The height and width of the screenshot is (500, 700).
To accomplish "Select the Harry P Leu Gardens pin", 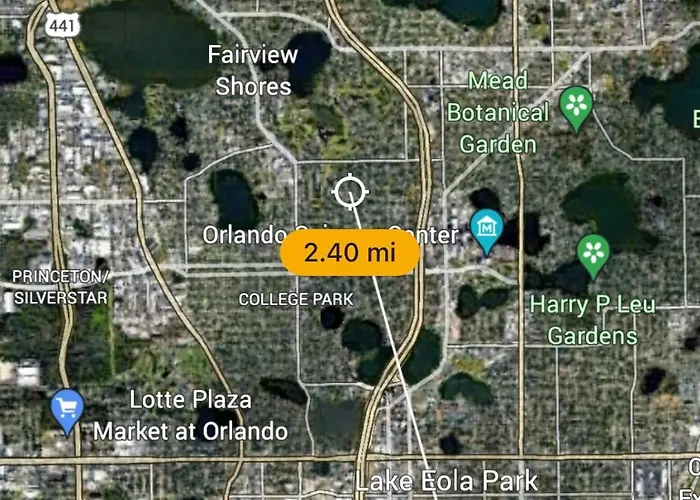I will pyautogui.click(x=594, y=251).
